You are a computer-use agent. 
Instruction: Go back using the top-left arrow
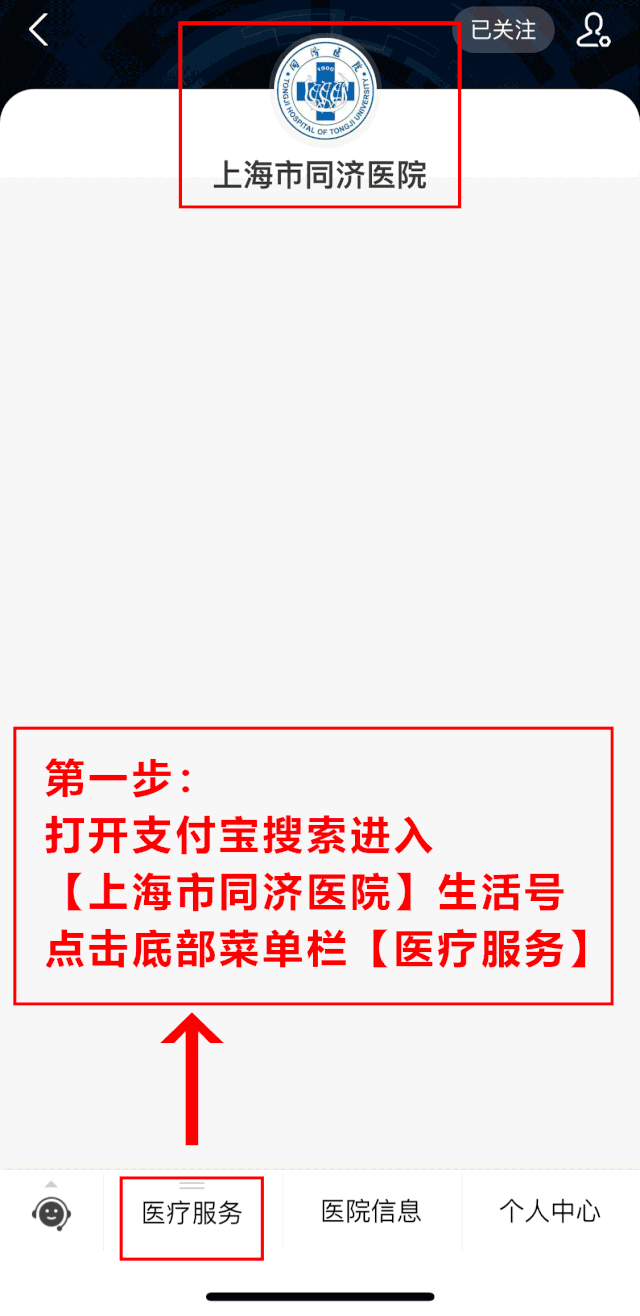coord(38,30)
